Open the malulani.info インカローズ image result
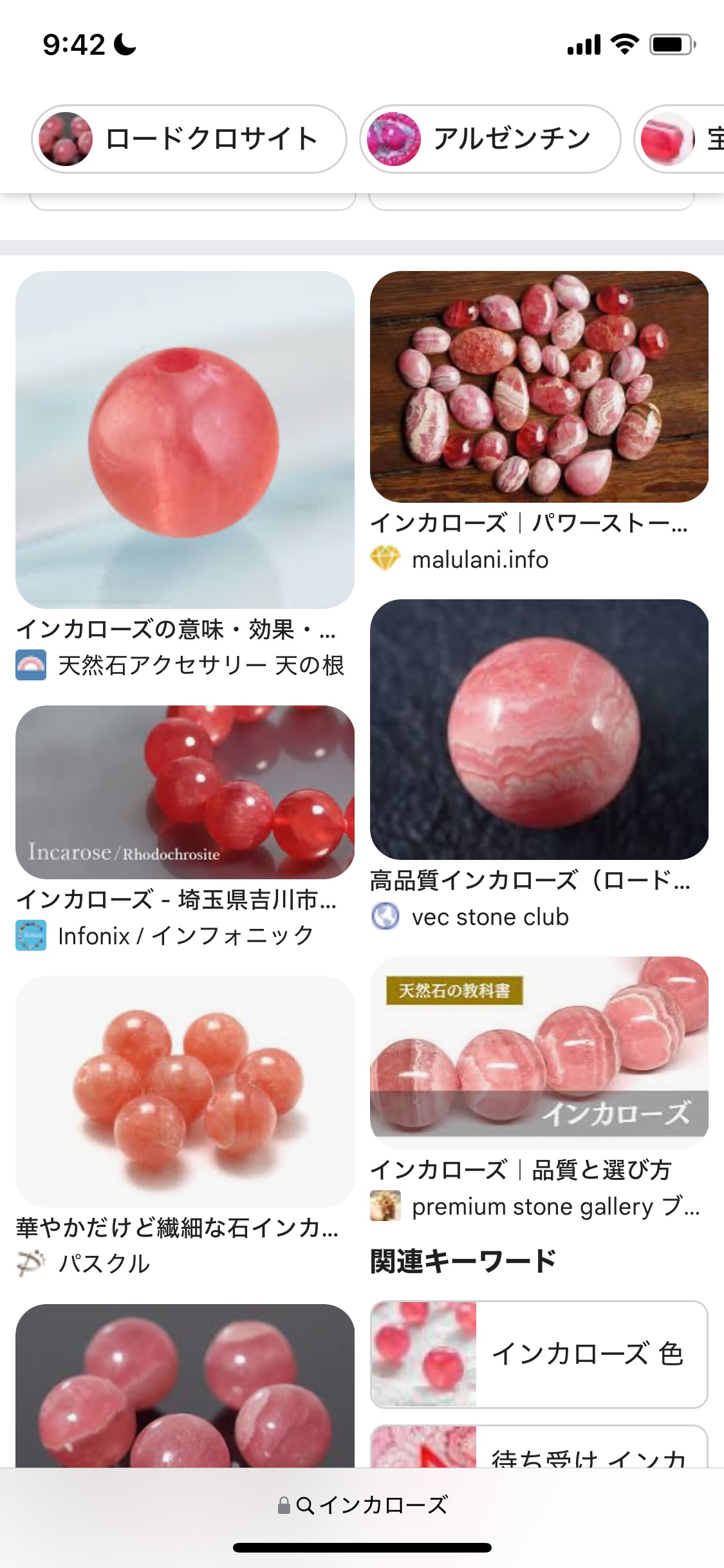 (x=539, y=387)
